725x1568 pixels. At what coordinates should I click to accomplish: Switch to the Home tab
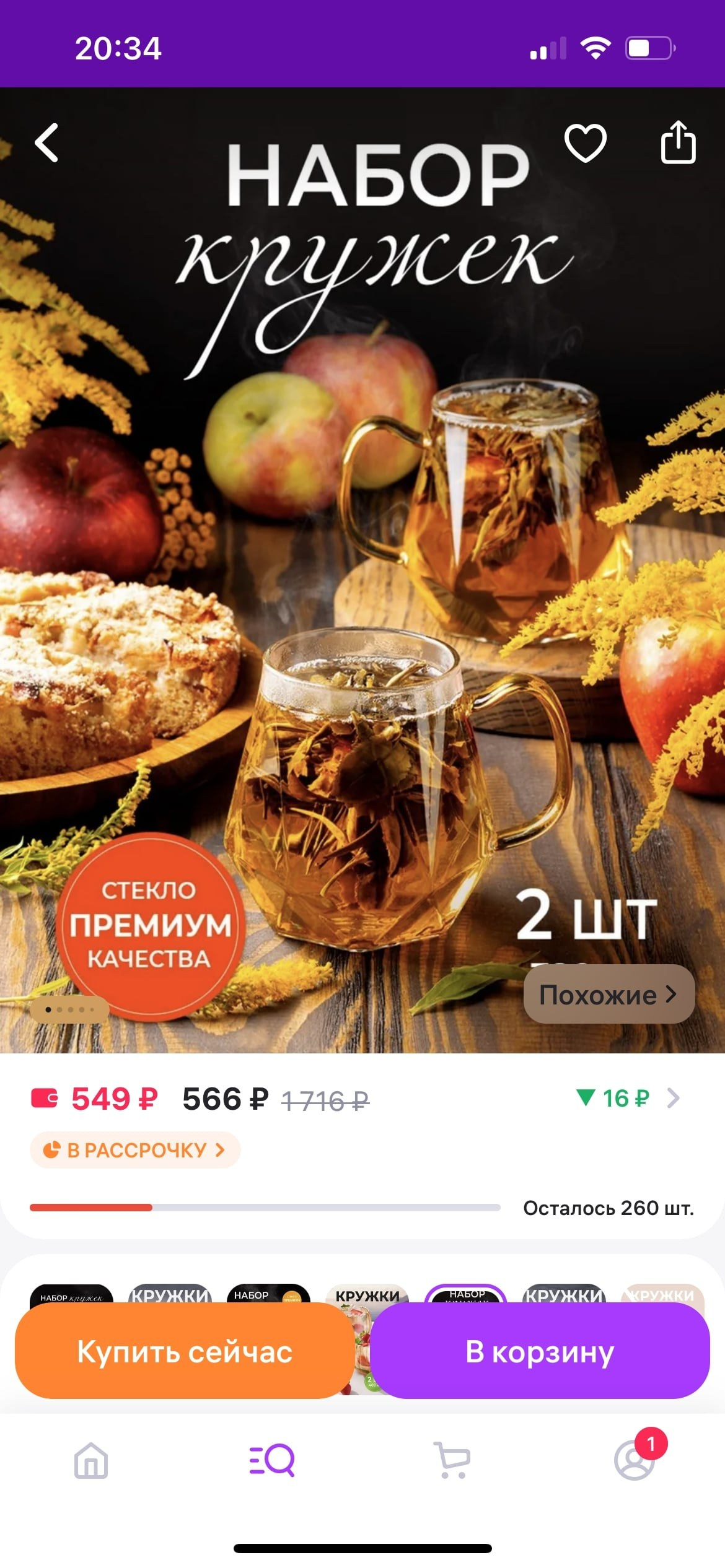tap(91, 1460)
